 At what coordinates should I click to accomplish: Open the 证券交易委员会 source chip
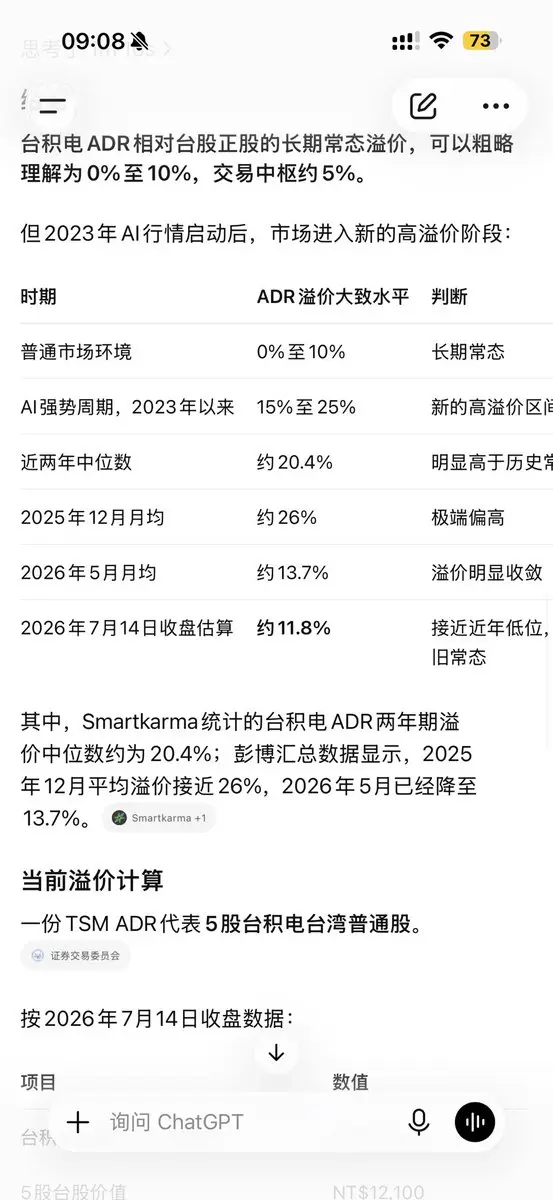[x=76, y=955]
